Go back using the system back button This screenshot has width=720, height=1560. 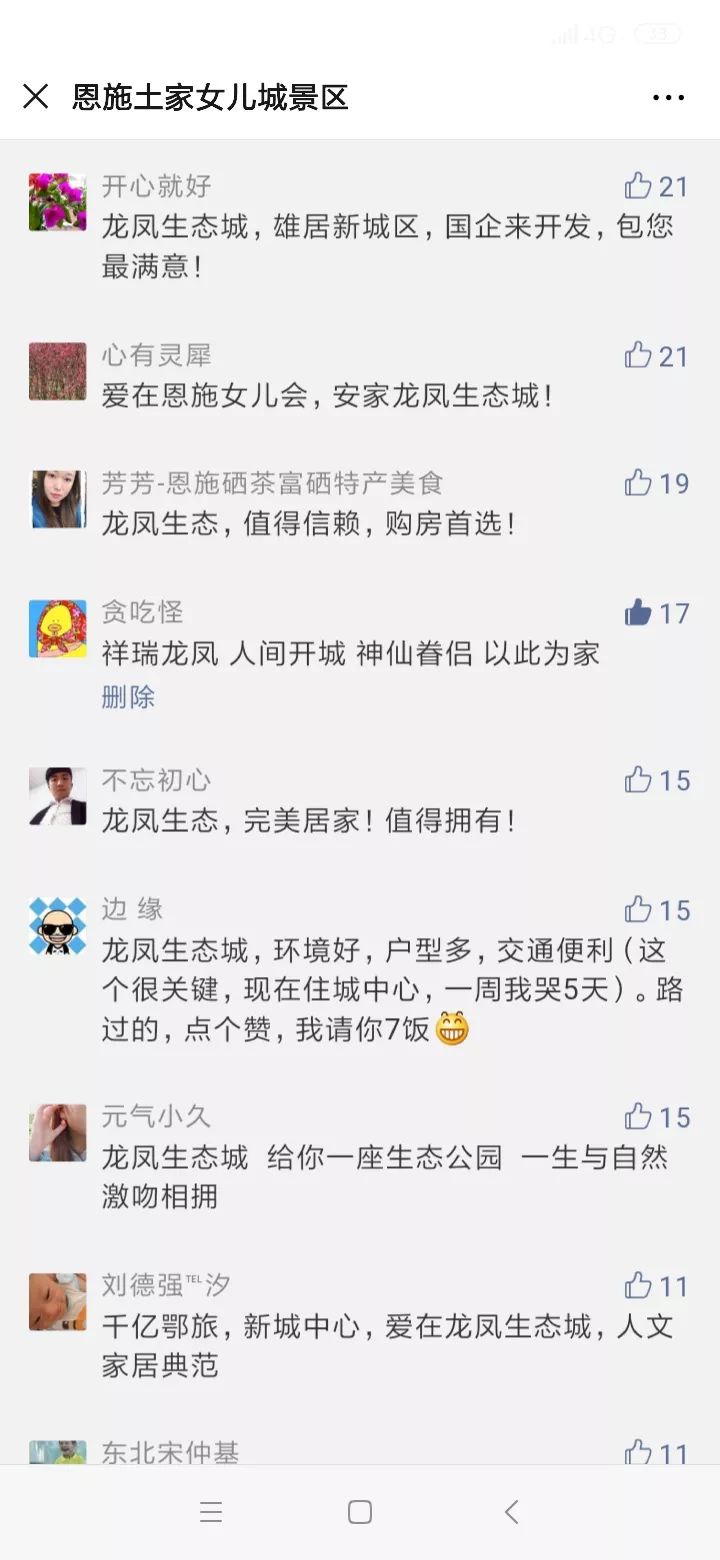(511, 1512)
